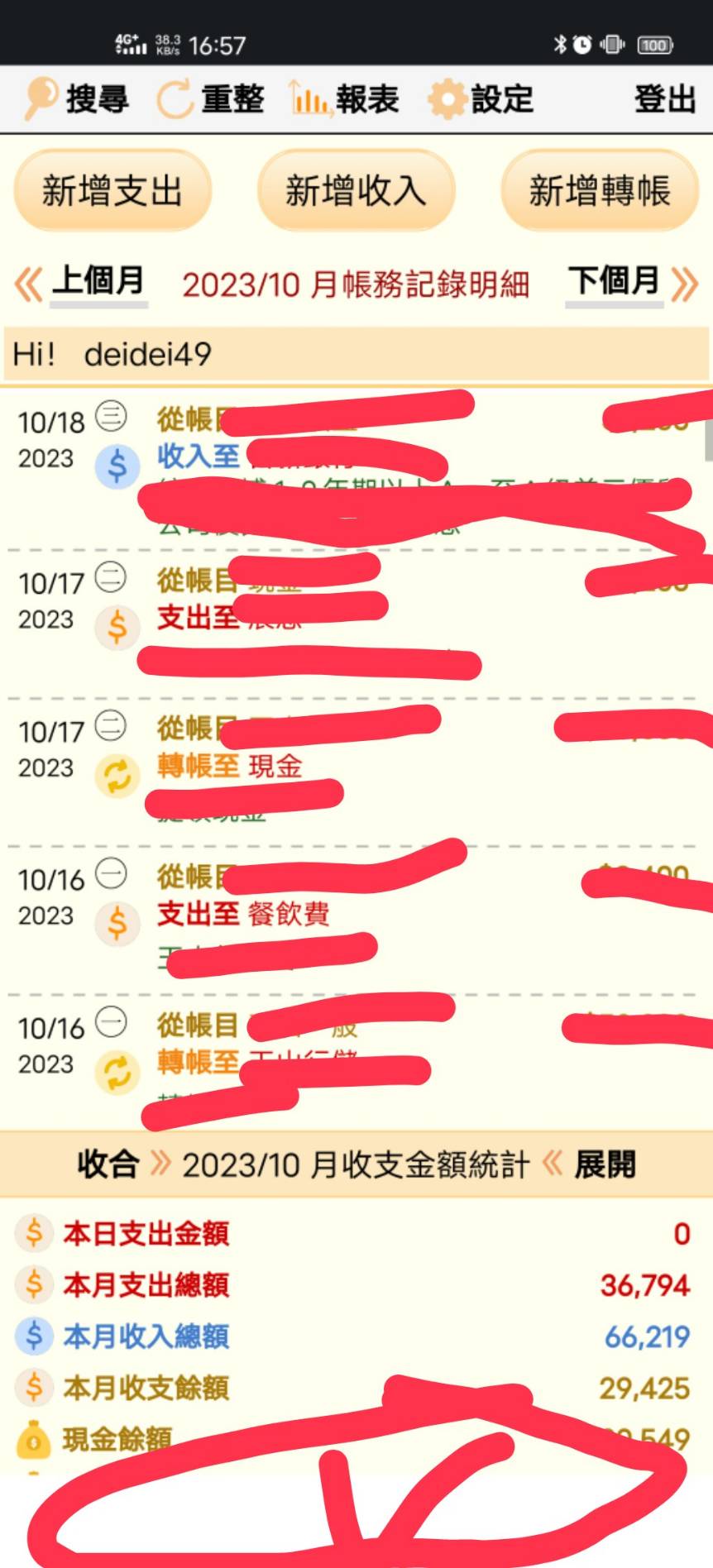713x1568 pixels.
Task: Tap 重整 to refresh records
Action: (212, 99)
